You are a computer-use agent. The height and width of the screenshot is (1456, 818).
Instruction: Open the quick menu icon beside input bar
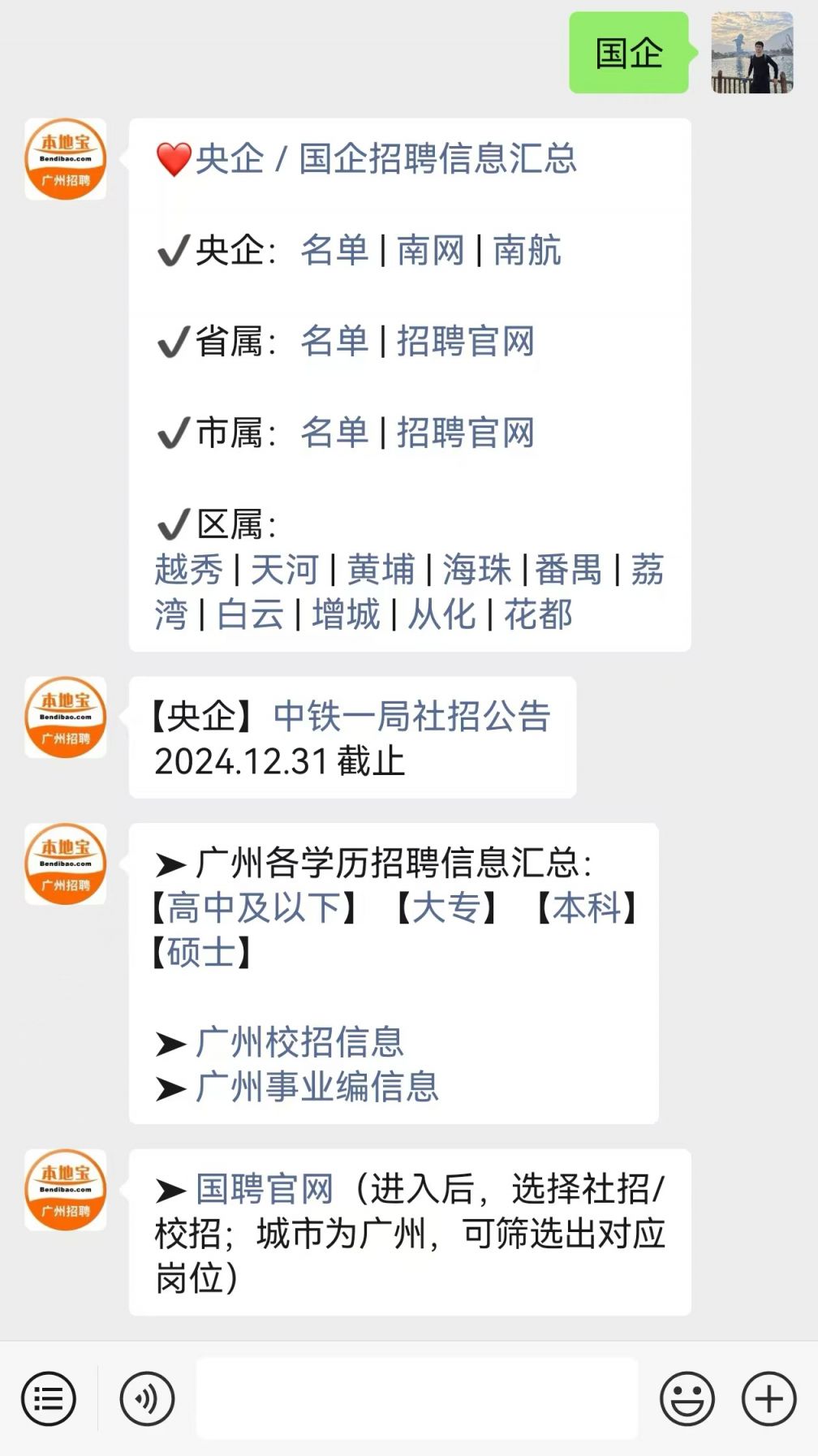[50, 1399]
